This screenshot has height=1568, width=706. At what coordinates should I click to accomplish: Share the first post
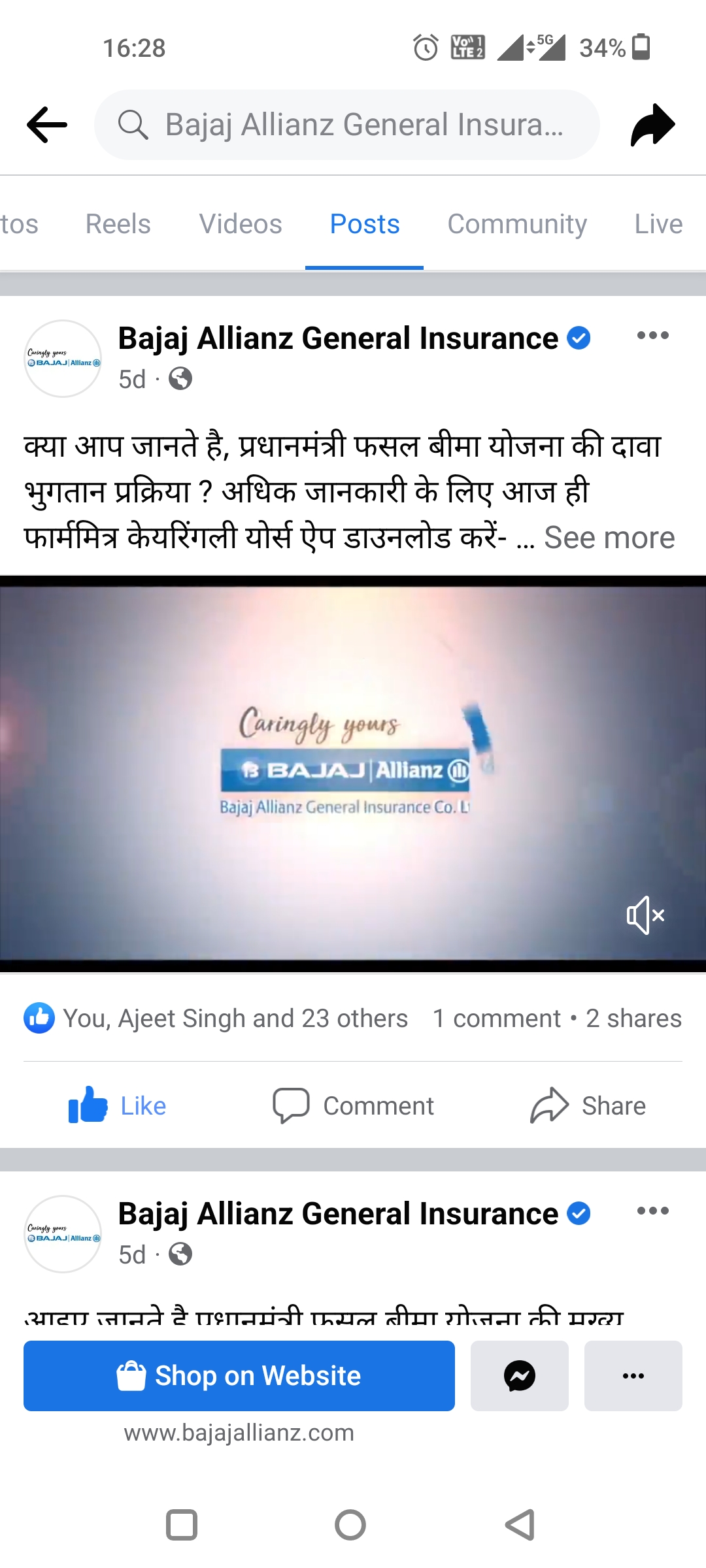[x=588, y=1105]
